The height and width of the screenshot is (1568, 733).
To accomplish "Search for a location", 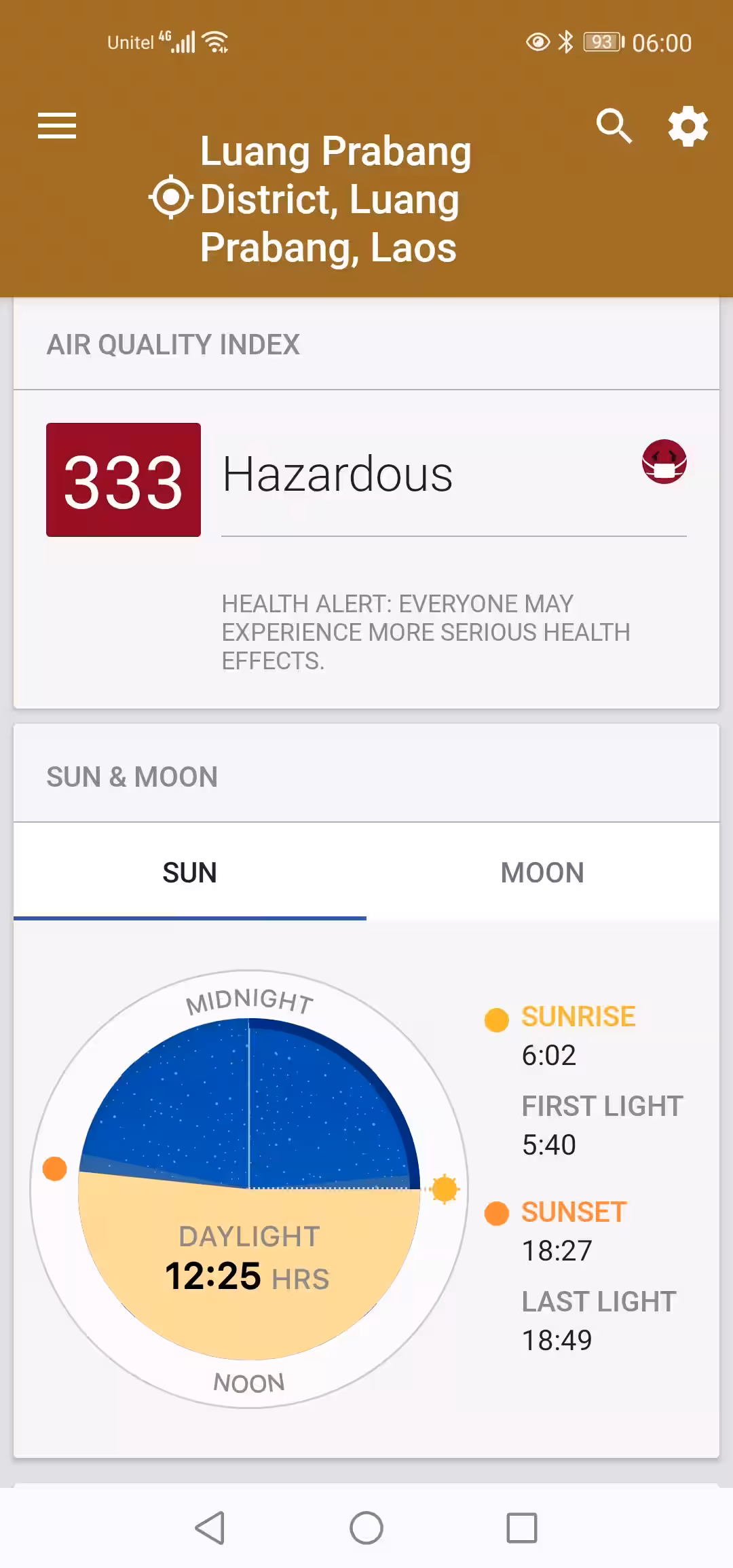I will 614,126.
